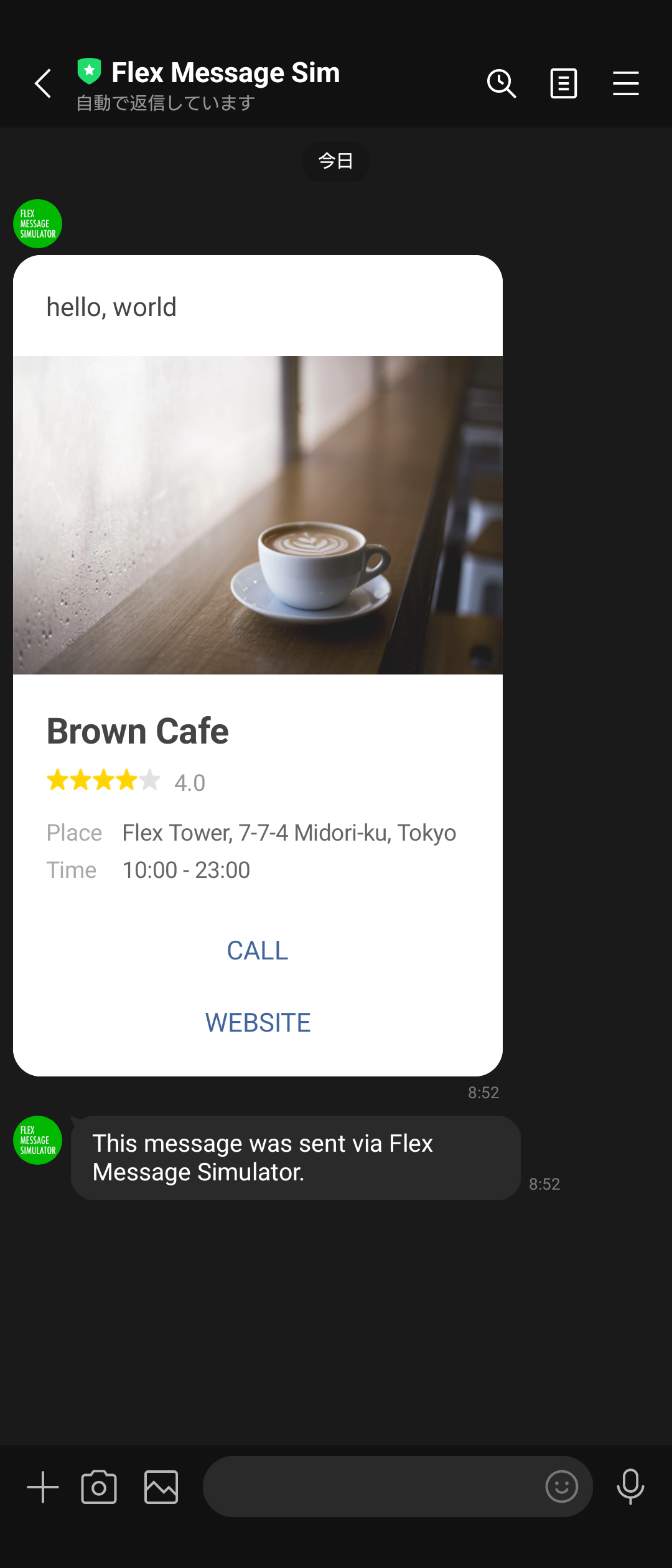Screen dimensions: 672x1568
Task: Tap the WEBSITE link
Action: (258, 1022)
